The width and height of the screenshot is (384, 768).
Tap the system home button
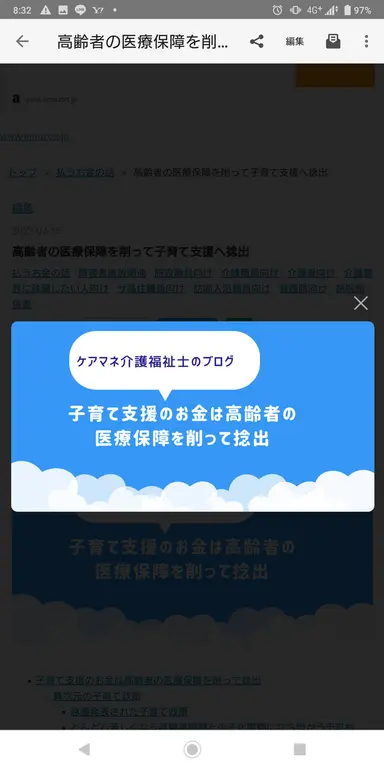click(192, 749)
